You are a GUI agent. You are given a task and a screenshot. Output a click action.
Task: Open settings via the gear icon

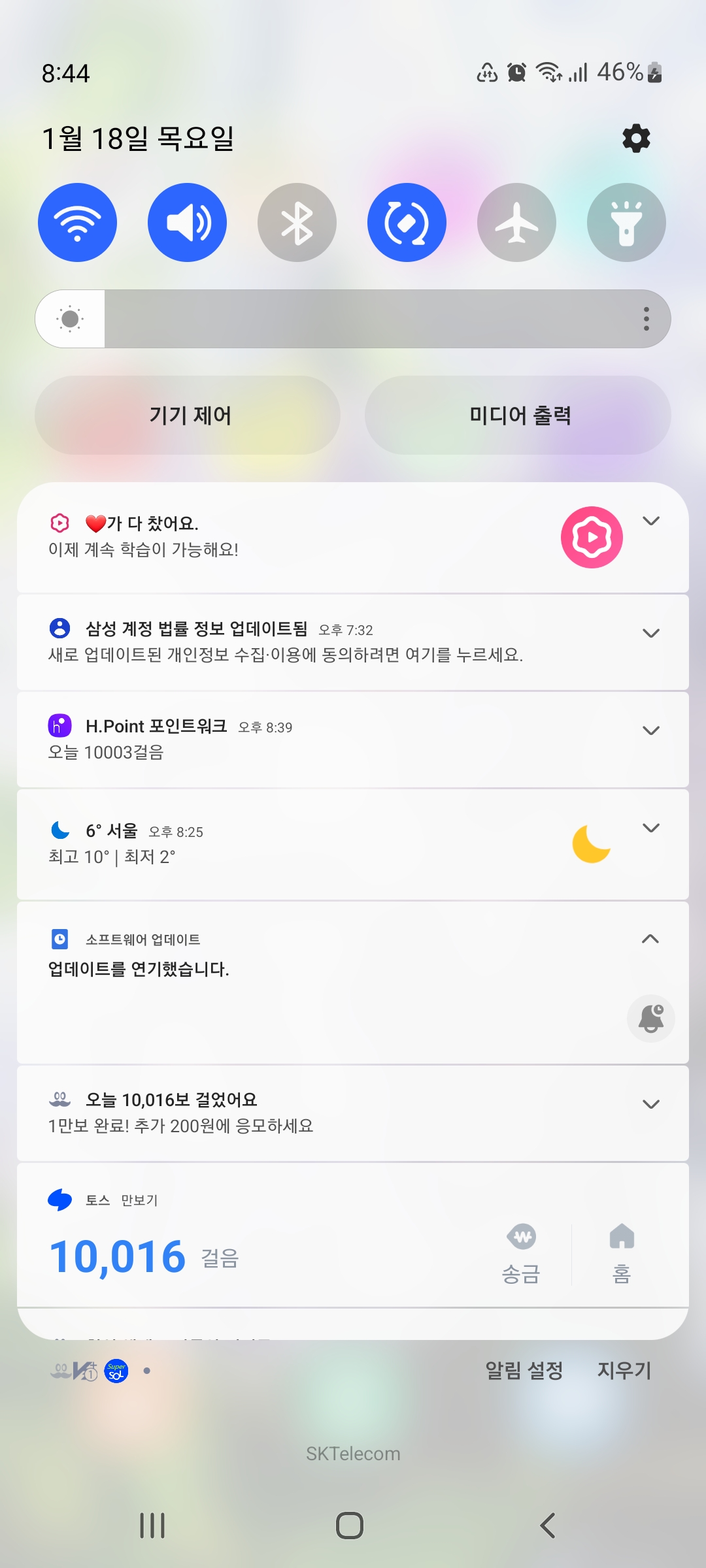(636, 139)
